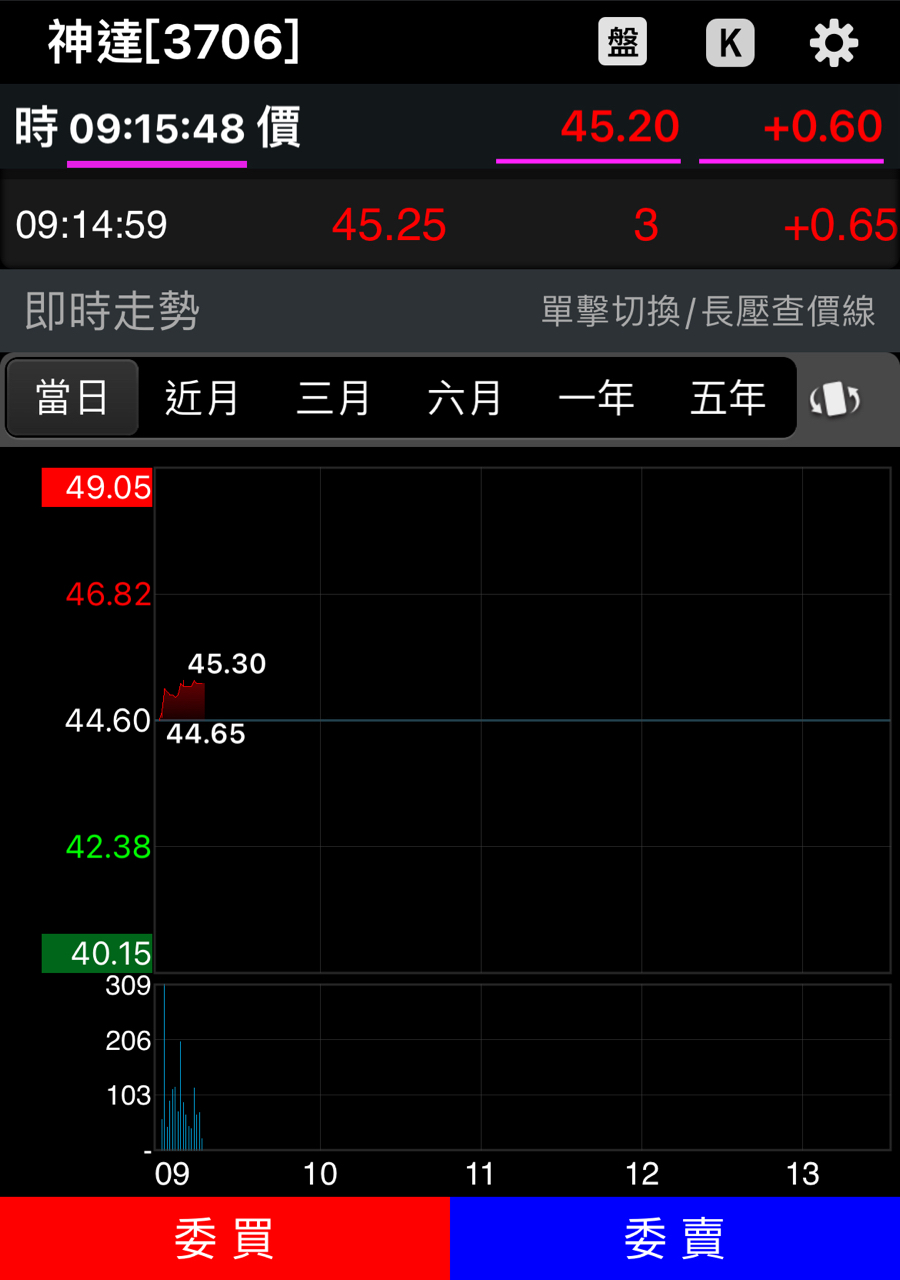Image resolution: width=900 pixels, height=1280 pixels.
Task: Select the 當日 intraday tab
Action: point(72,398)
